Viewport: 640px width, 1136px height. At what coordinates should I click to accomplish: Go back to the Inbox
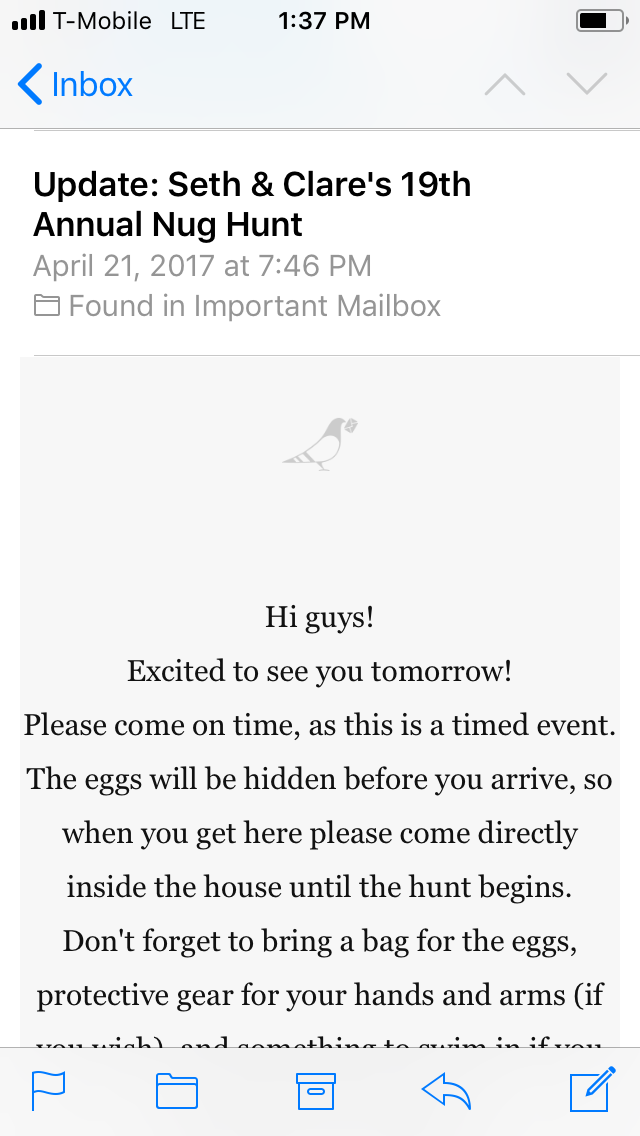pyautogui.click(x=75, y=85)
